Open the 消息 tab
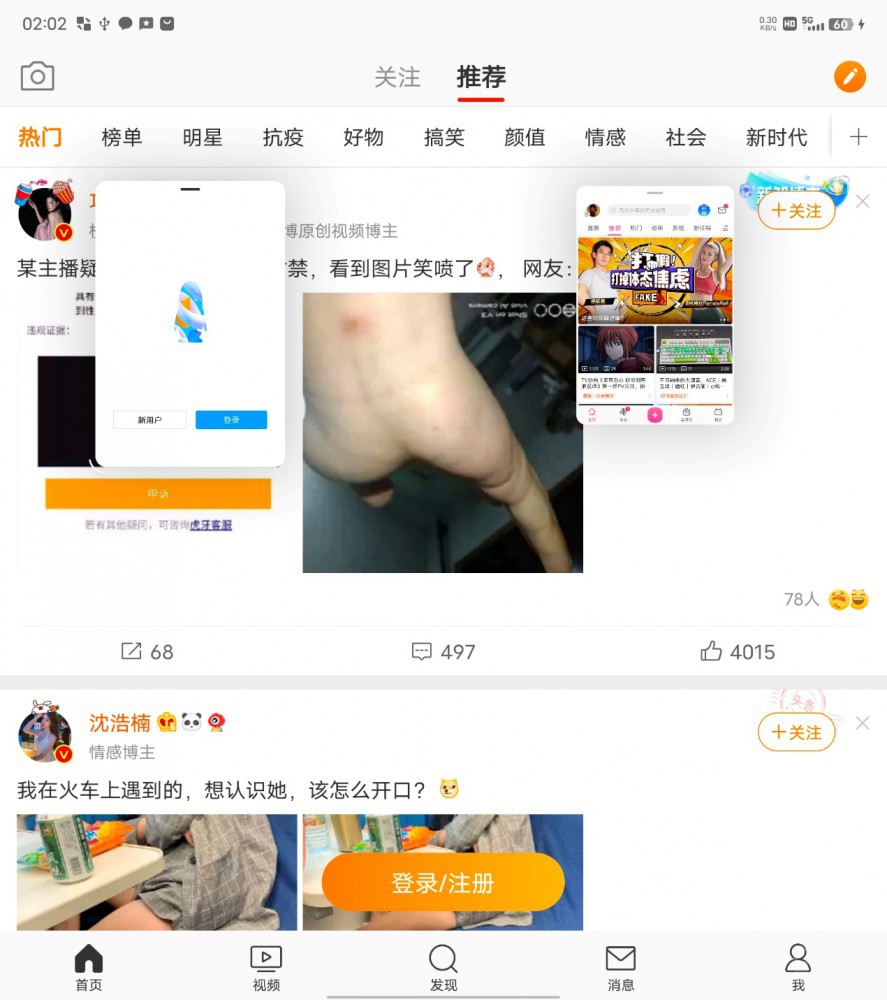The image size is (887, 1000). tap(620, 967)
